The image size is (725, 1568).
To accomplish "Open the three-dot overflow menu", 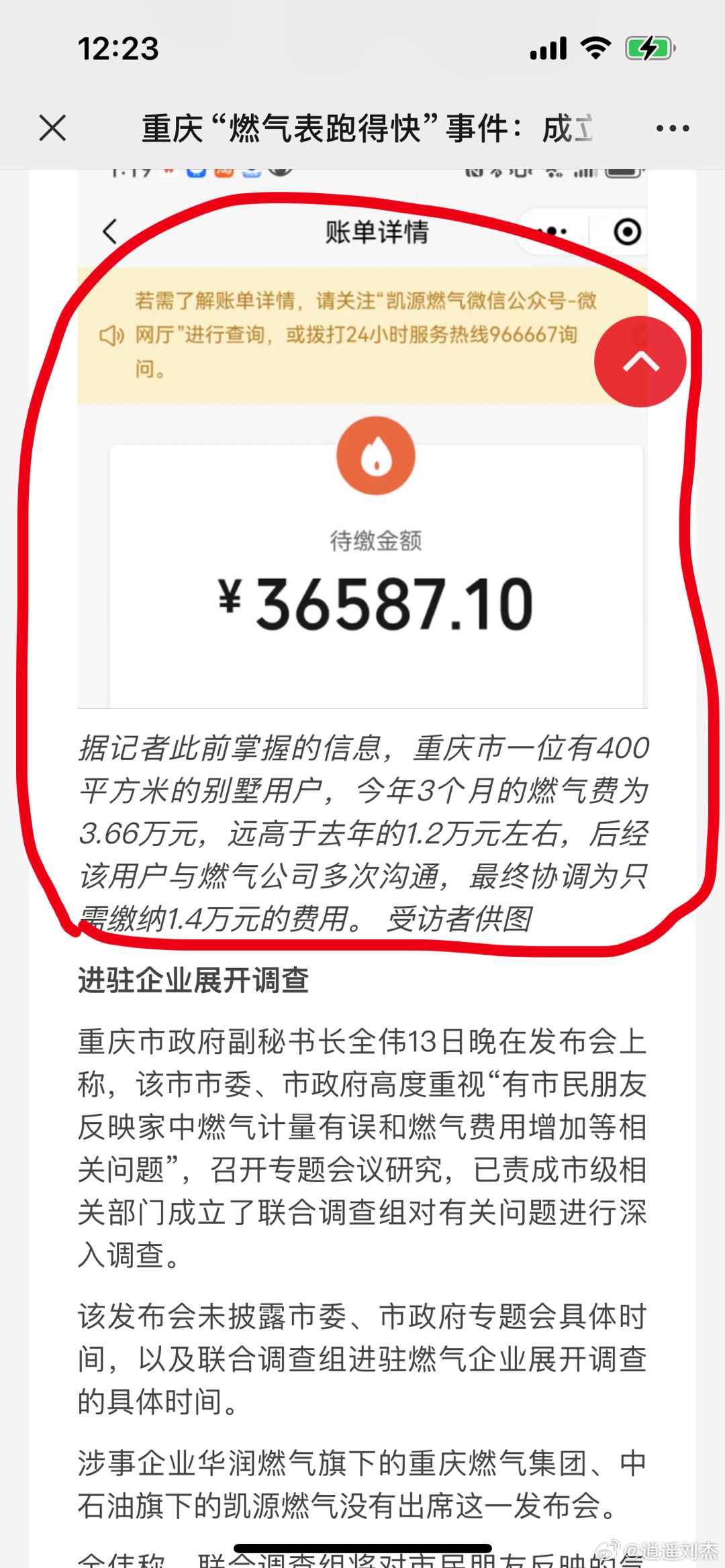I will pos(673,128).
